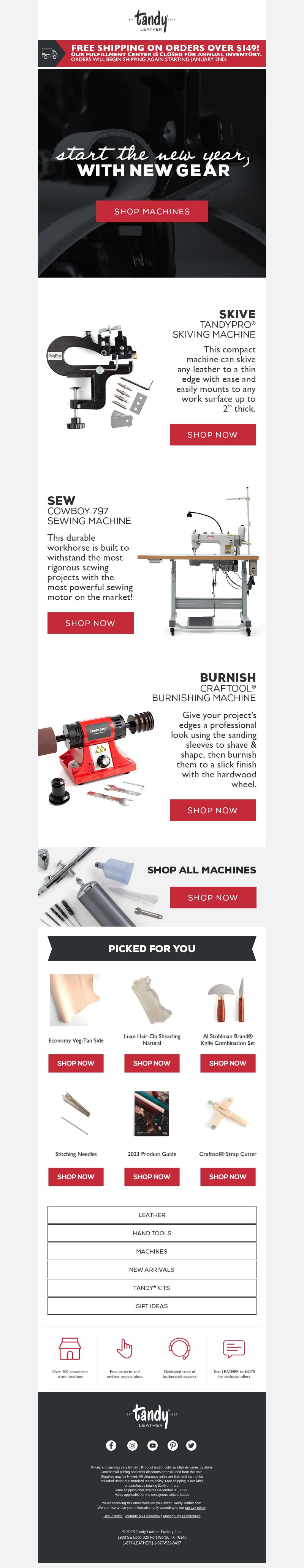Tap Shop Now under Shop All Machines
Screen dimensions: 304x1568
click(x=213, y=897)
